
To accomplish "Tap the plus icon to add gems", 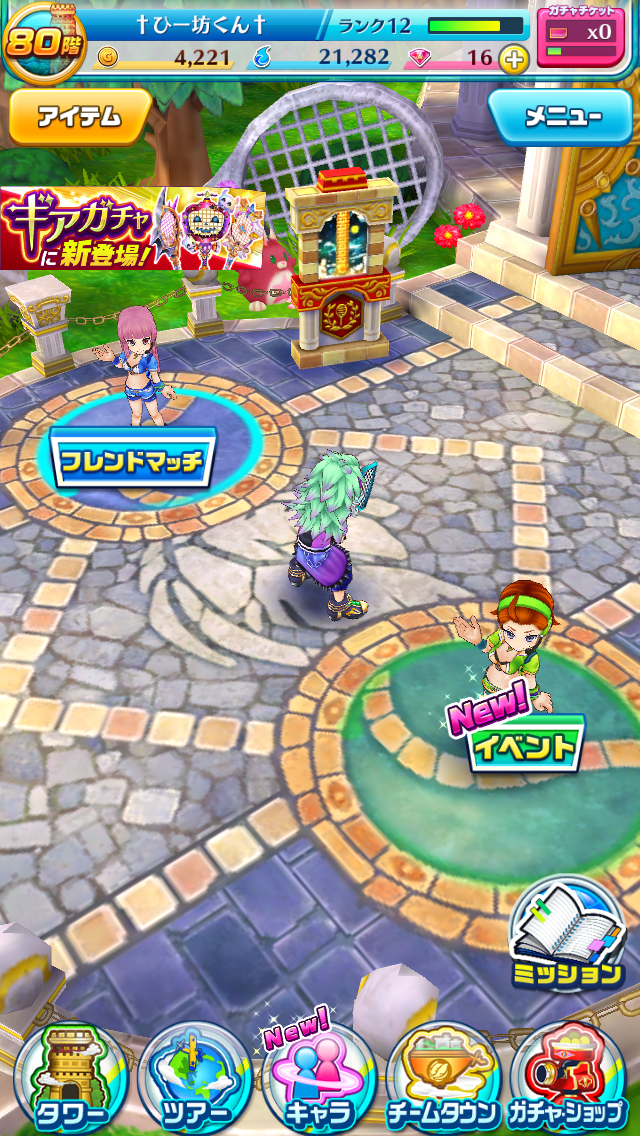I will [x=514, y=59].
